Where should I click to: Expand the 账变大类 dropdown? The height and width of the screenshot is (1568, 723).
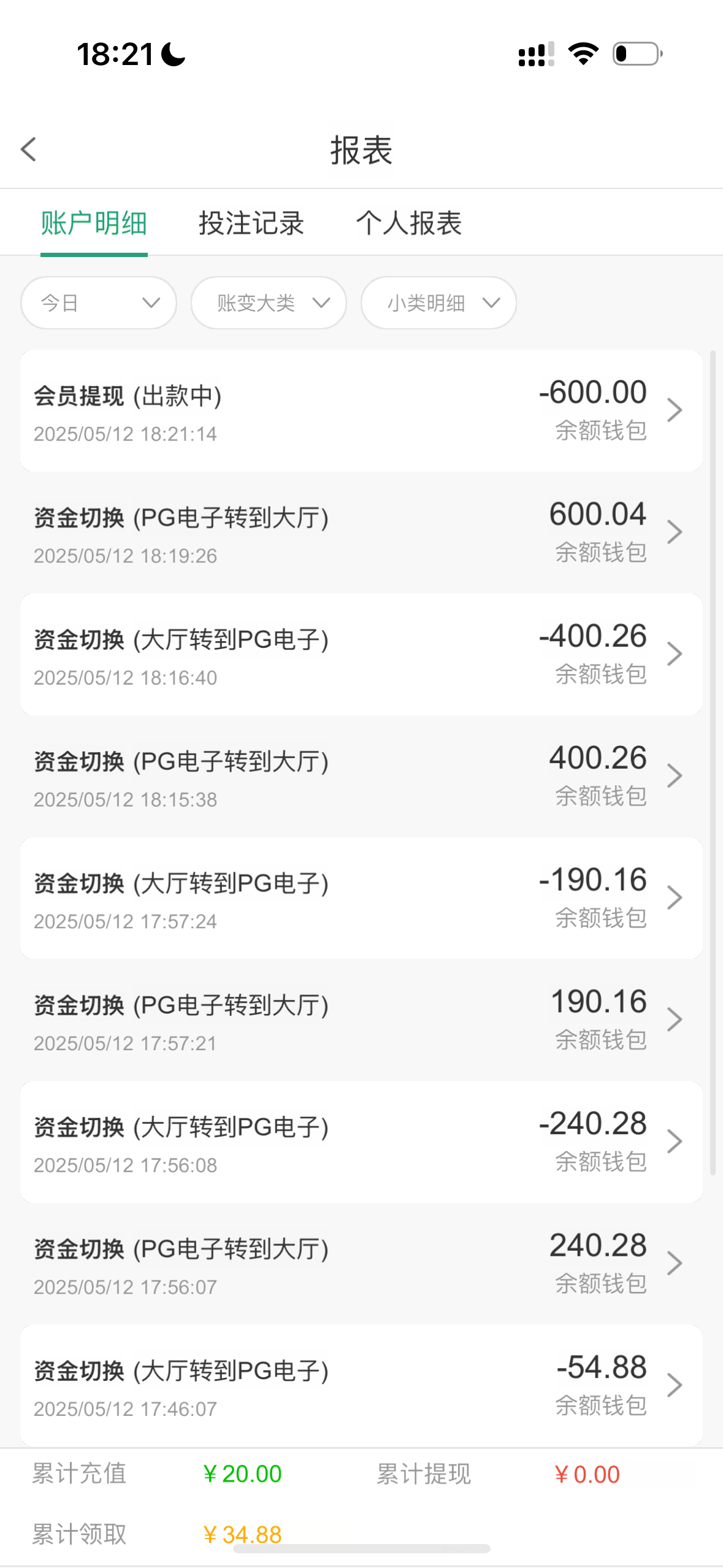(x=269, y=302)
